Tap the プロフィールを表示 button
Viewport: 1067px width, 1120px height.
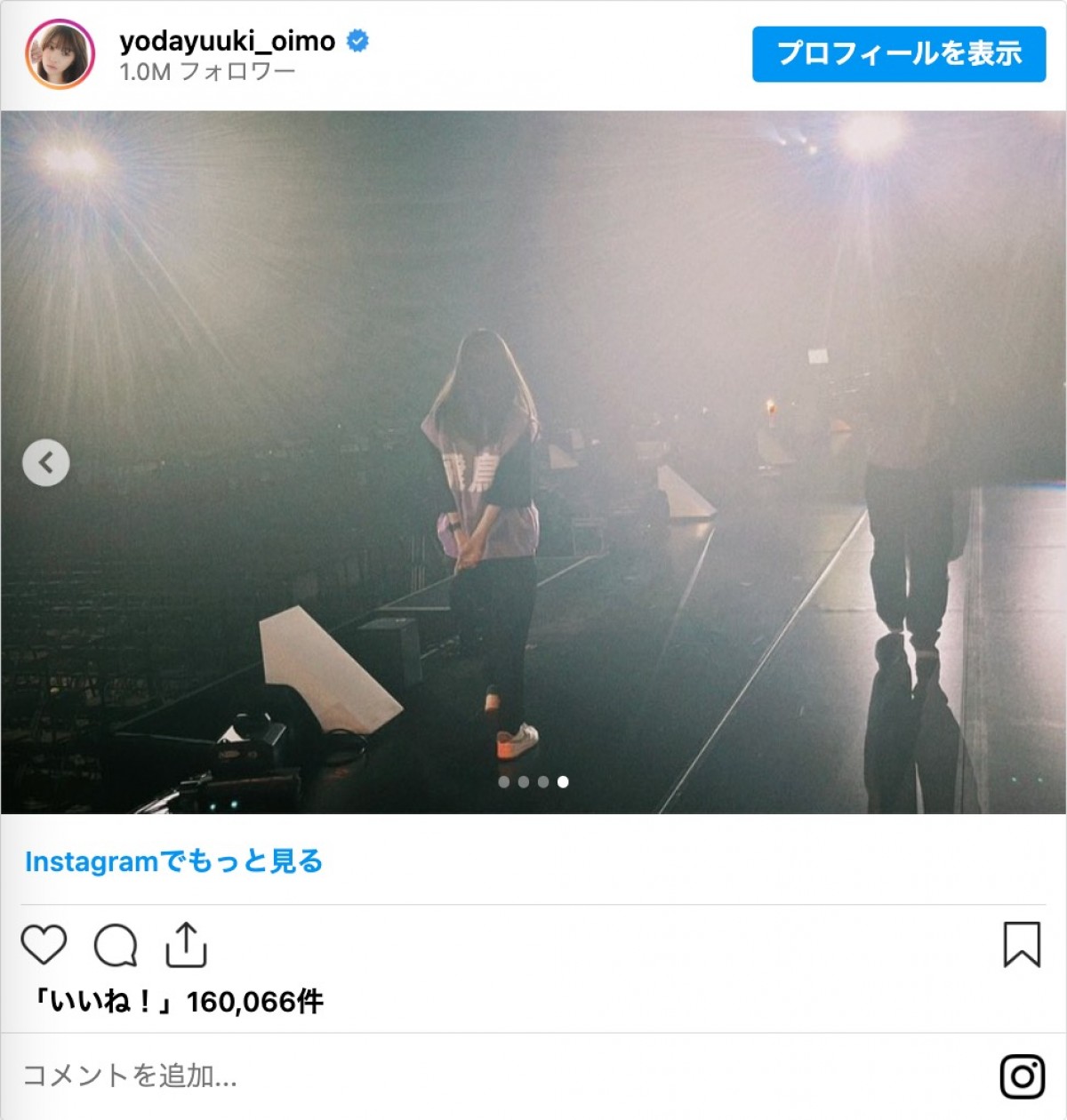tap(898, 54)
